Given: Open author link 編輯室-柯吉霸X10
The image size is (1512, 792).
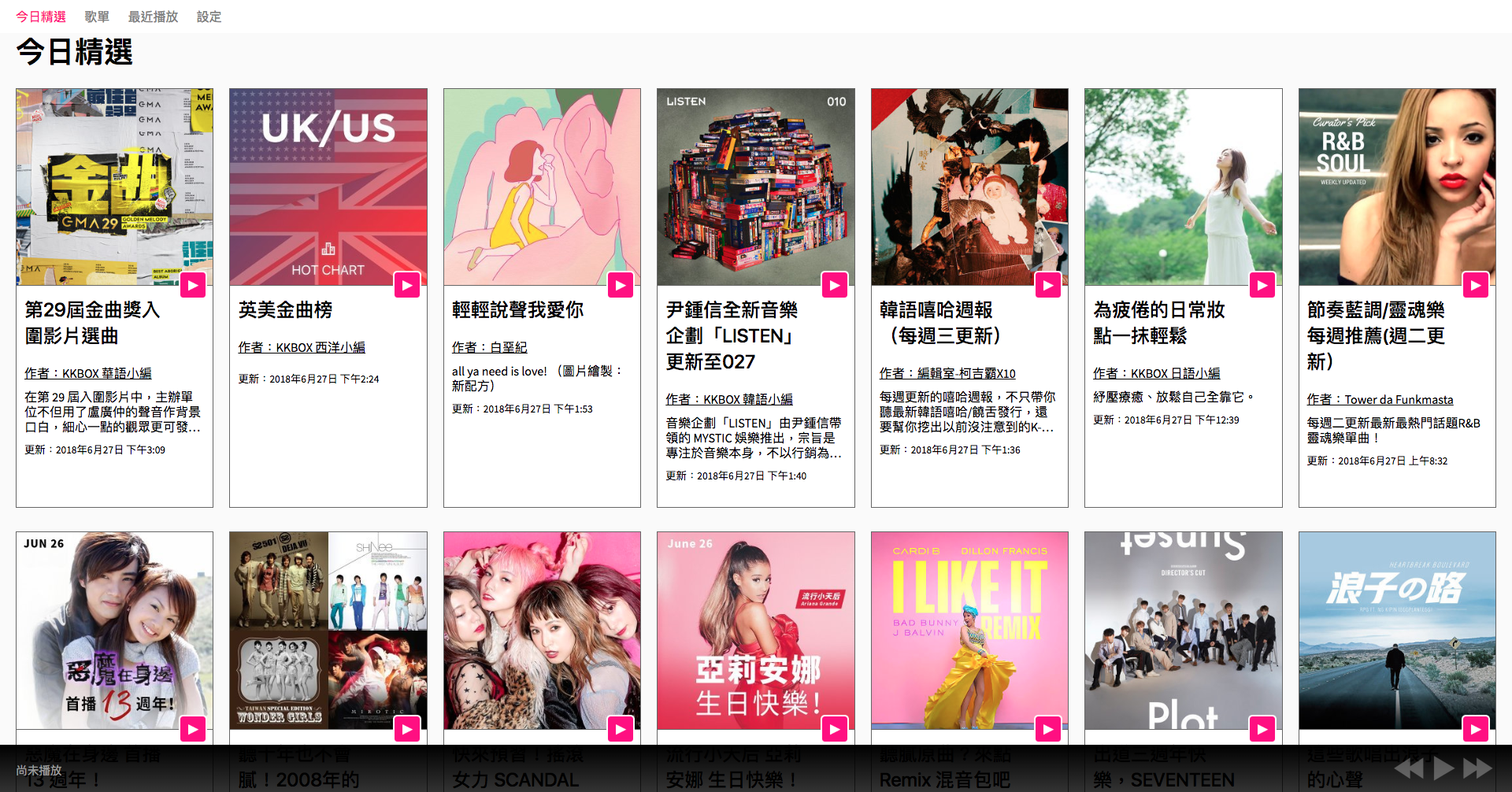Looking at the screenshot, I should tap(947, 373).
